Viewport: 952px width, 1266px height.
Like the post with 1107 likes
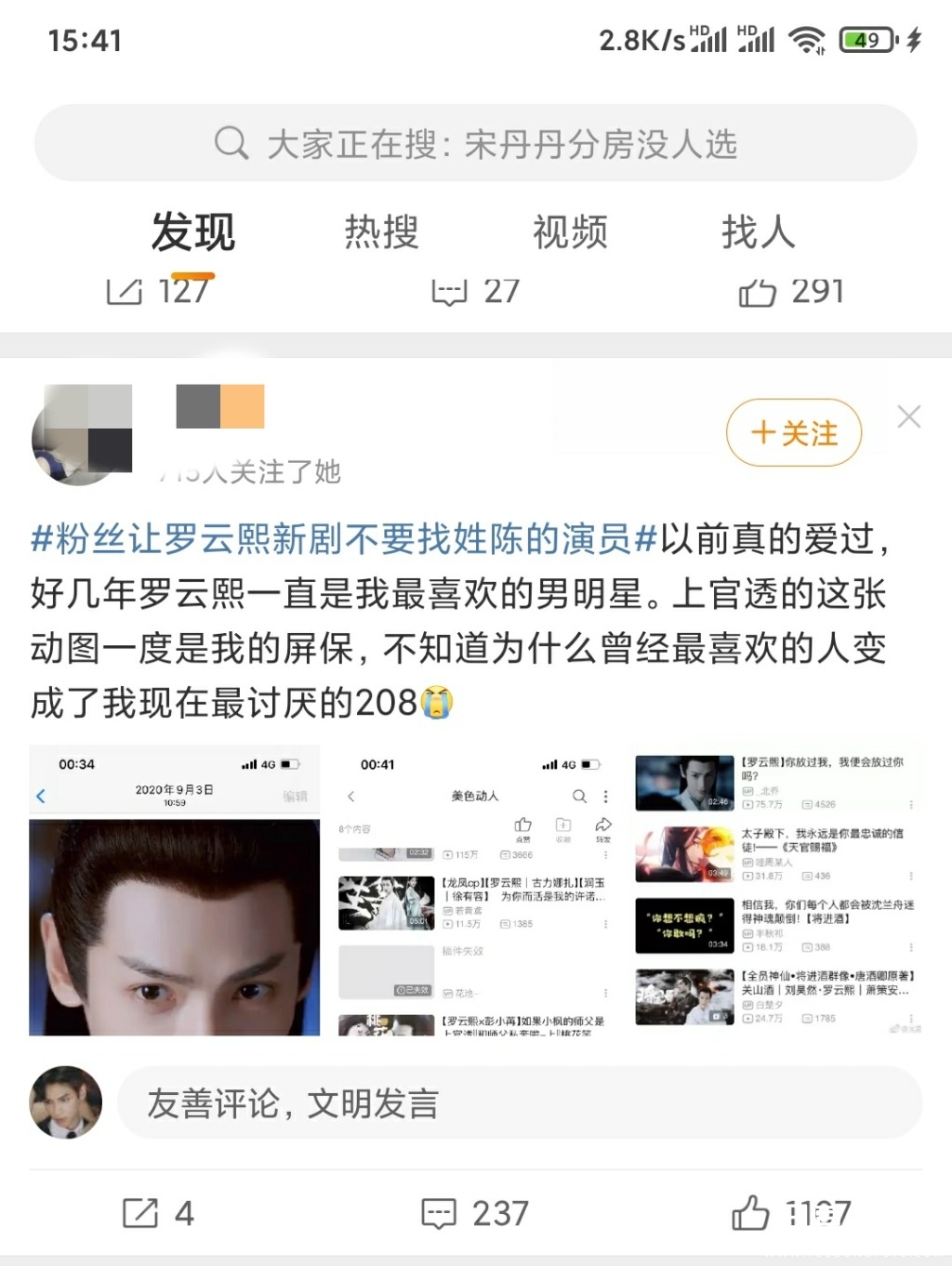click(x=790, y=1213)
